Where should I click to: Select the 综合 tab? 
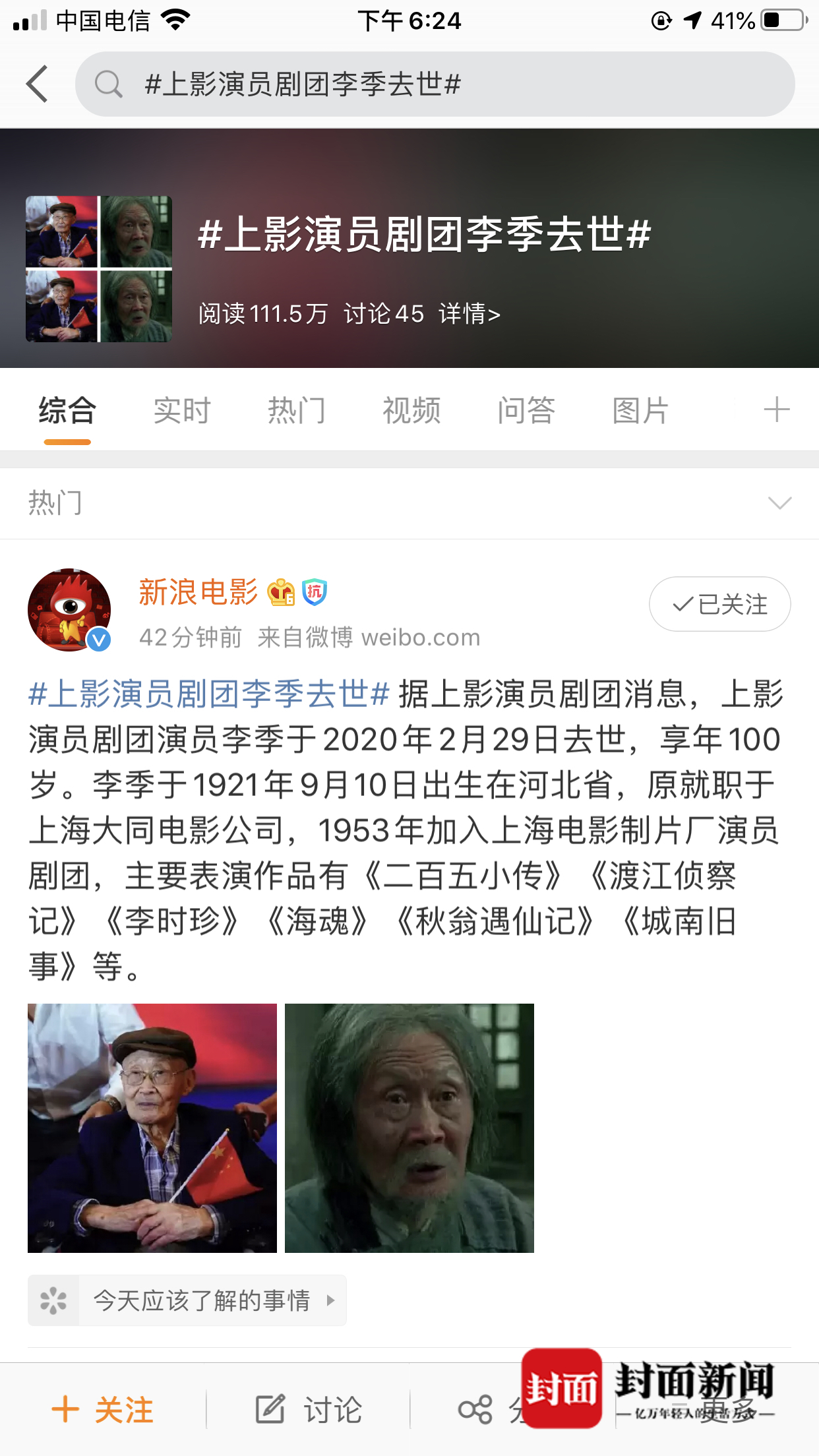67,410
